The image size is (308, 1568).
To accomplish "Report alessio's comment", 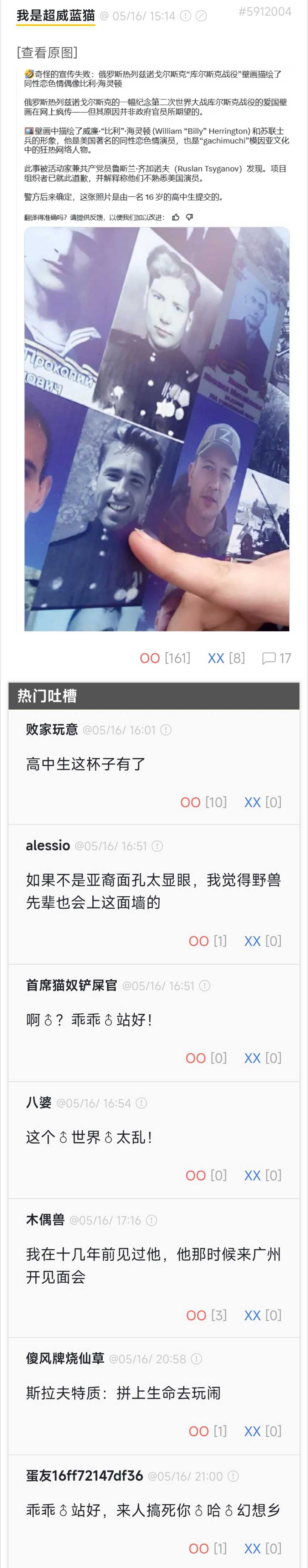I will pyautogui.click(x=157, y=846).
